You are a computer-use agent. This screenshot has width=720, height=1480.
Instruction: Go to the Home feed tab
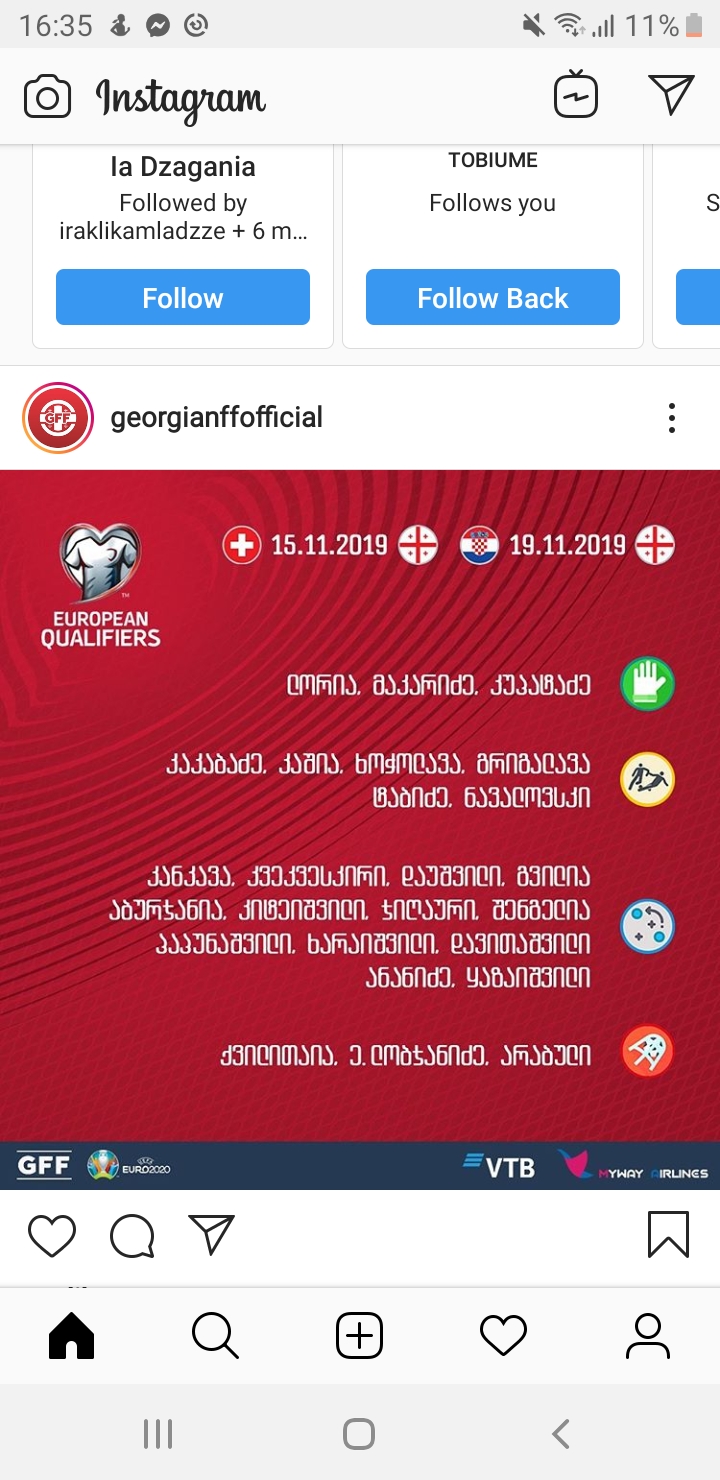(x=71, y=1336)
